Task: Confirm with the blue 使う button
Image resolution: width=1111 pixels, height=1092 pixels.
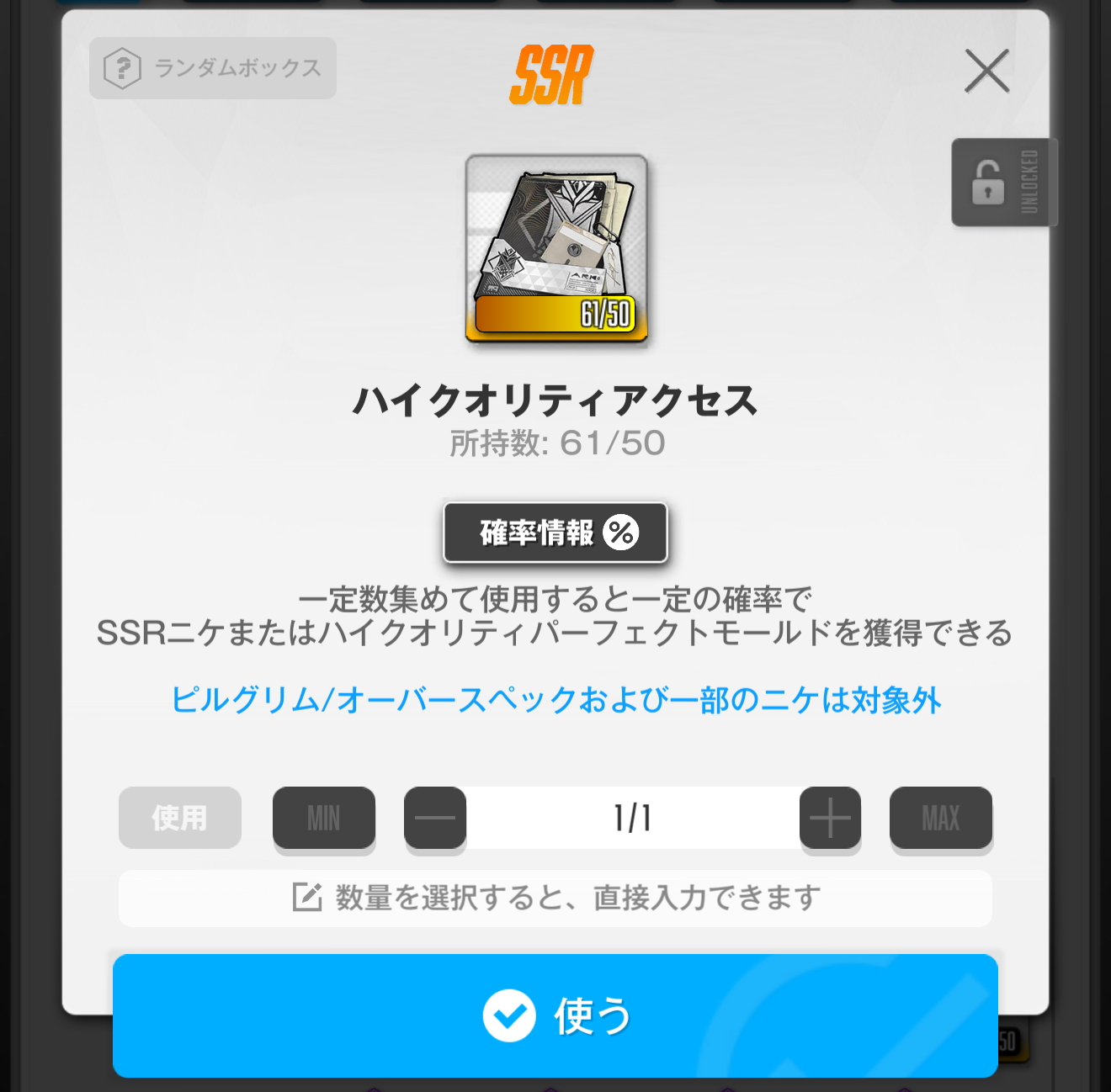Action: pyautogui.click(x=555, y=1015)
